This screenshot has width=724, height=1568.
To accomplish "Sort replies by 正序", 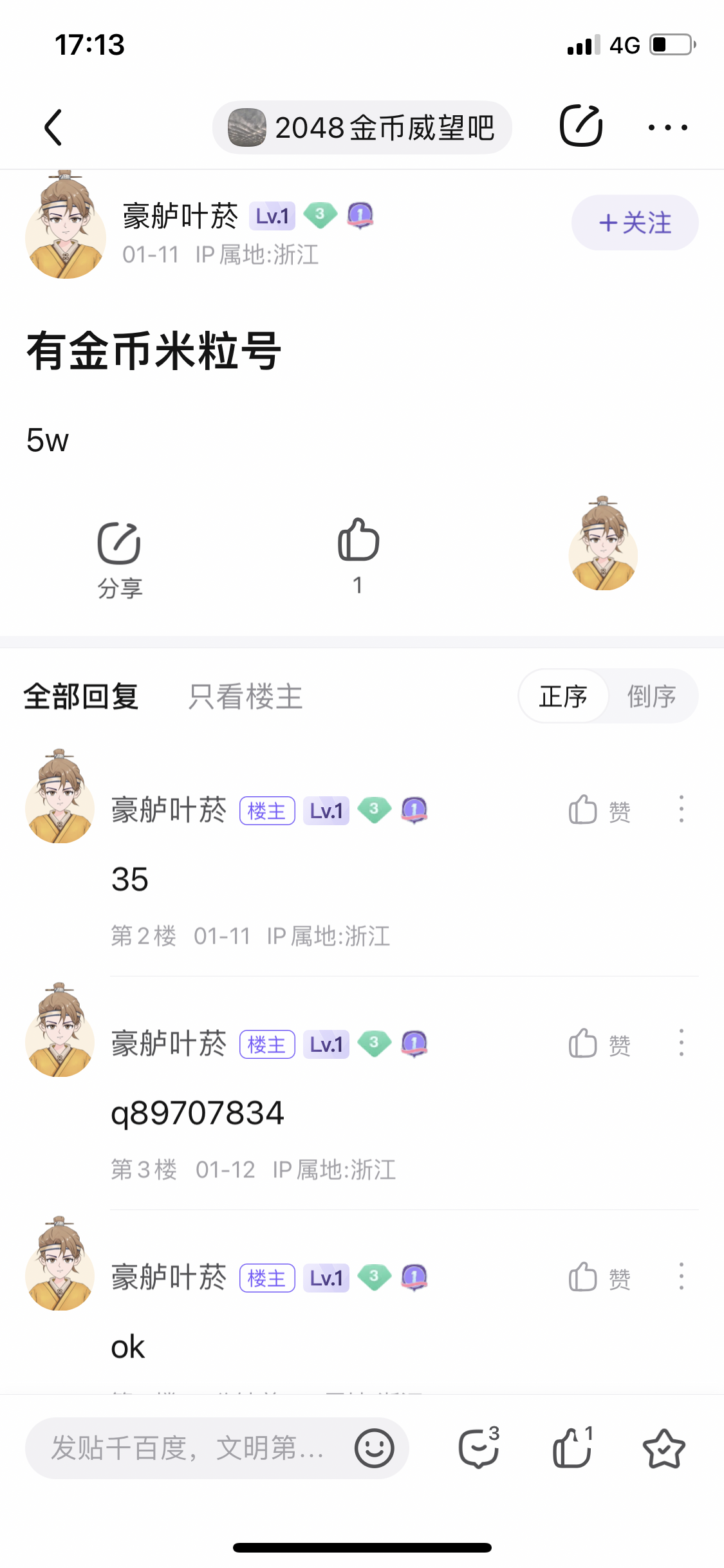I will click(x=563, y=696).
